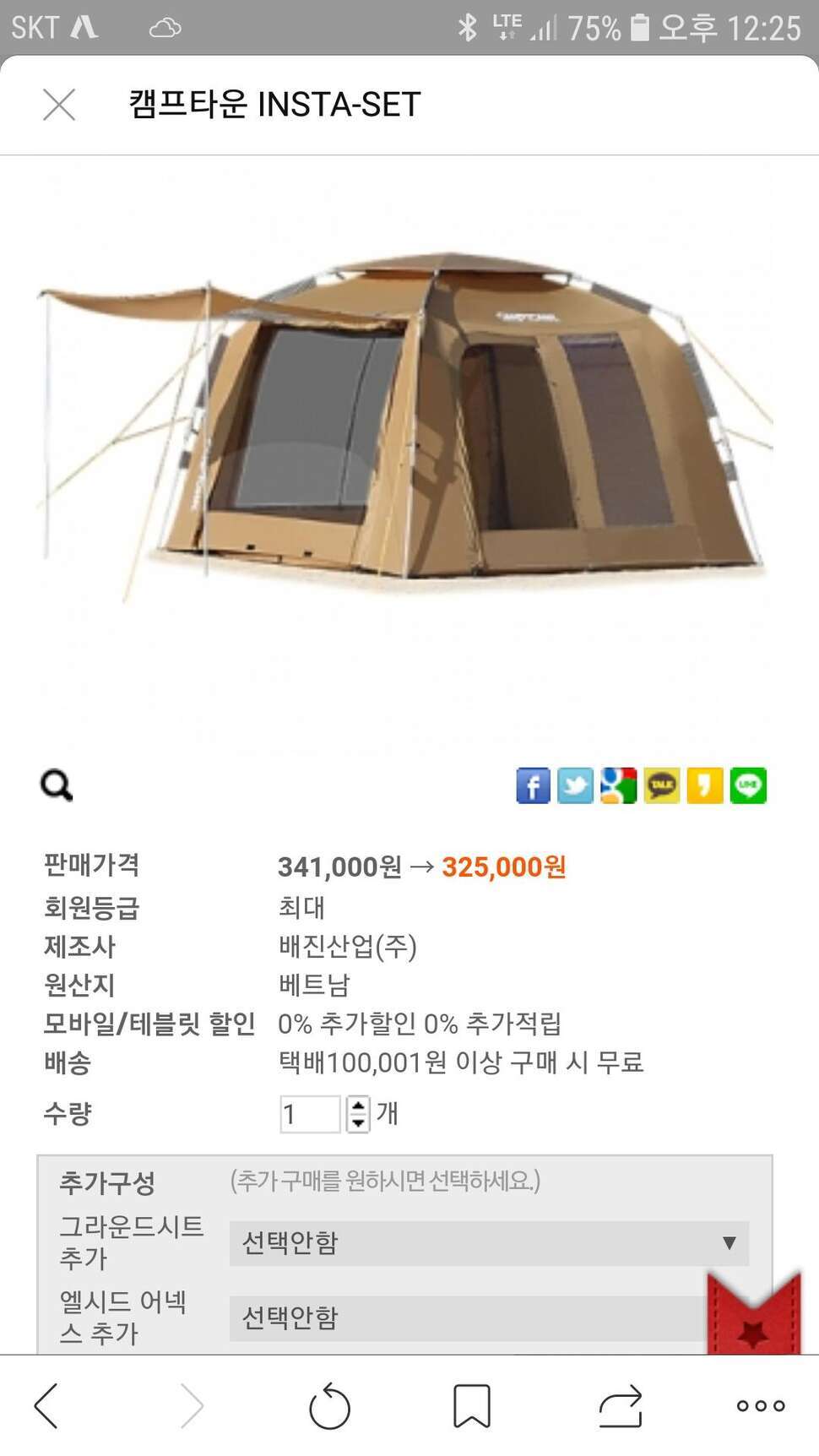The image size is (819, 1456).
Task: Tap the browser share button
Action: pyautogui.click(x=621, y=1406)
